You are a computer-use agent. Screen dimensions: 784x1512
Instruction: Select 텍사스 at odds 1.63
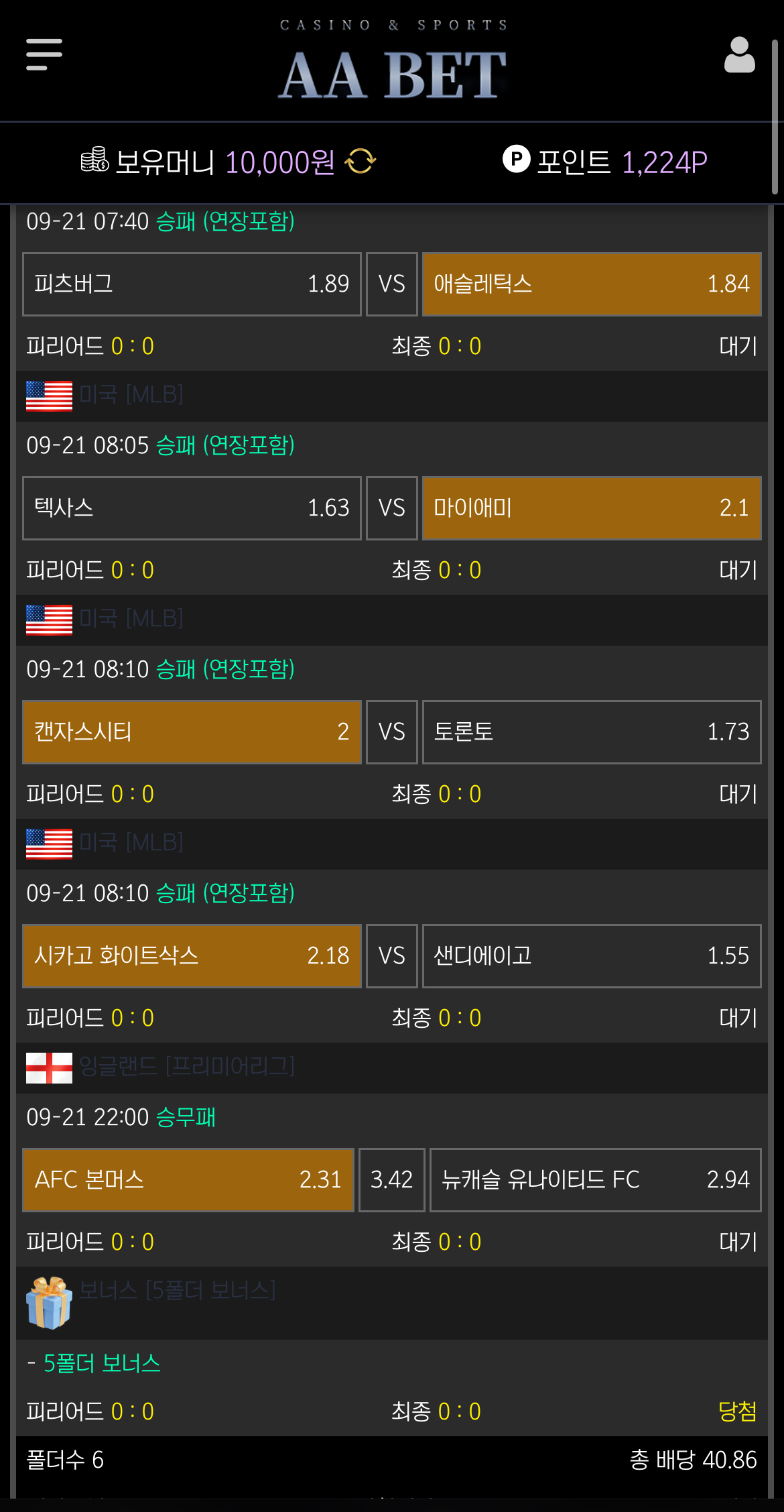coord(192,508)
